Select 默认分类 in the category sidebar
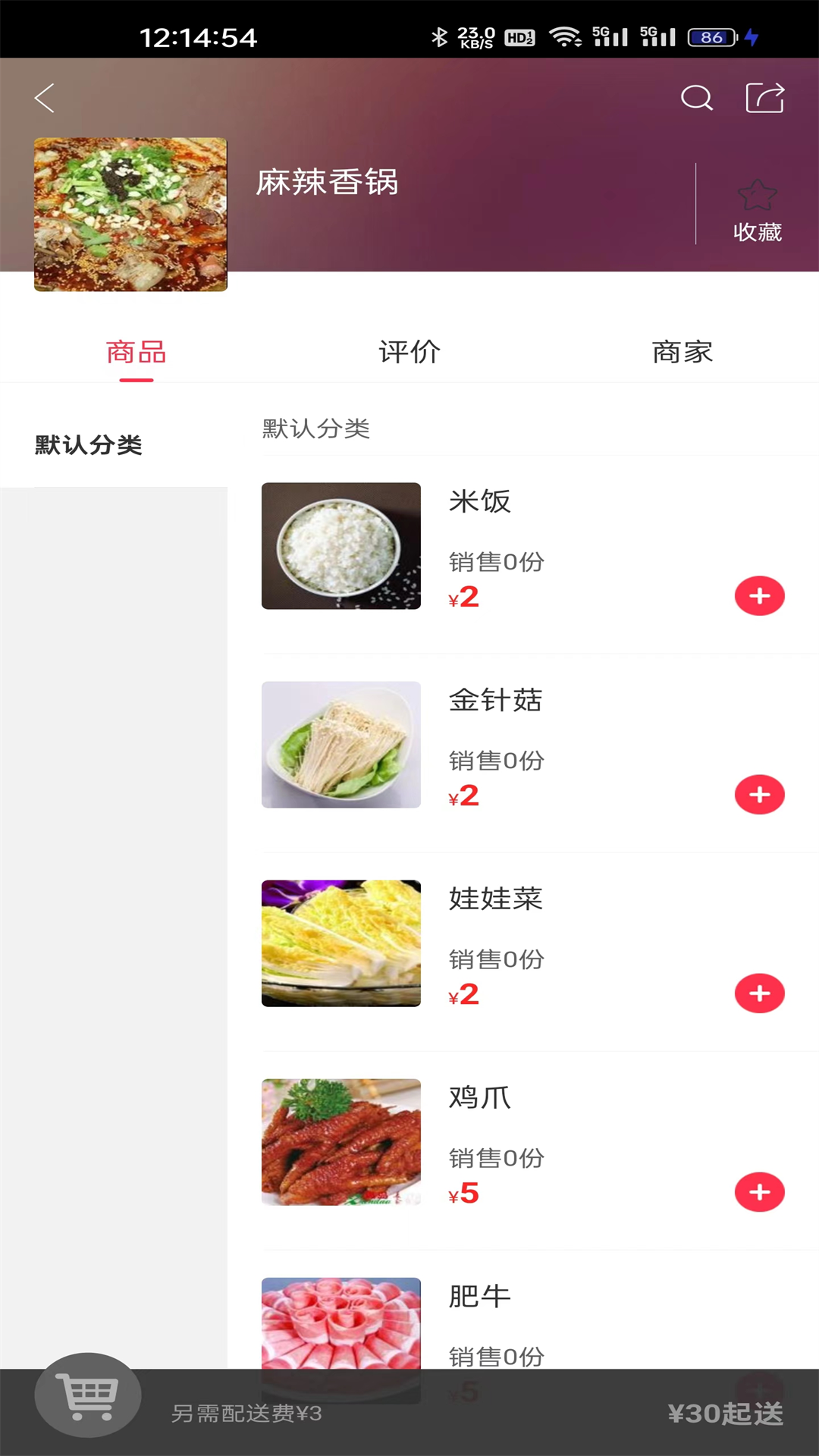Screen dimensions: 819x1456 (x=89, y=445)
